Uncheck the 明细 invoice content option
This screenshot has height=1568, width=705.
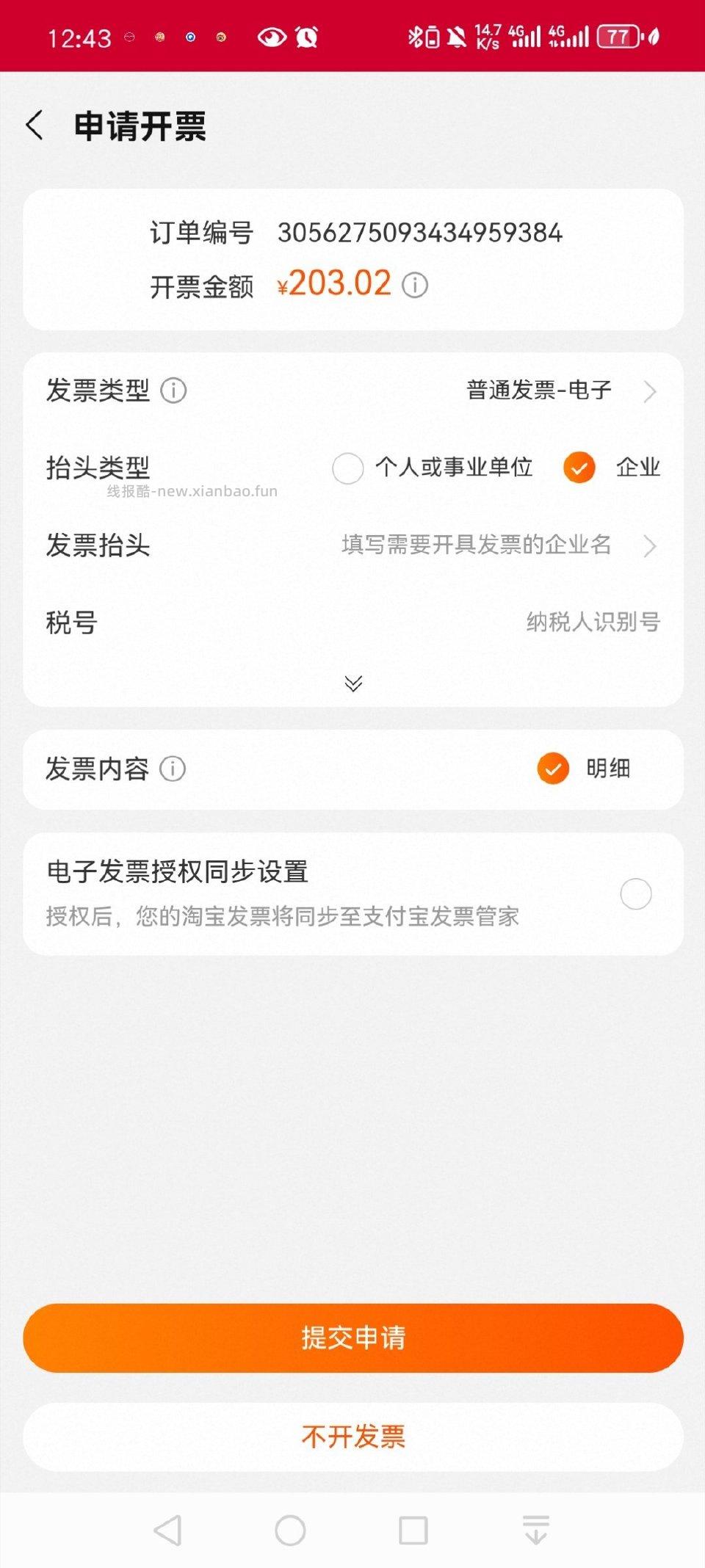(x=552, y=770)
